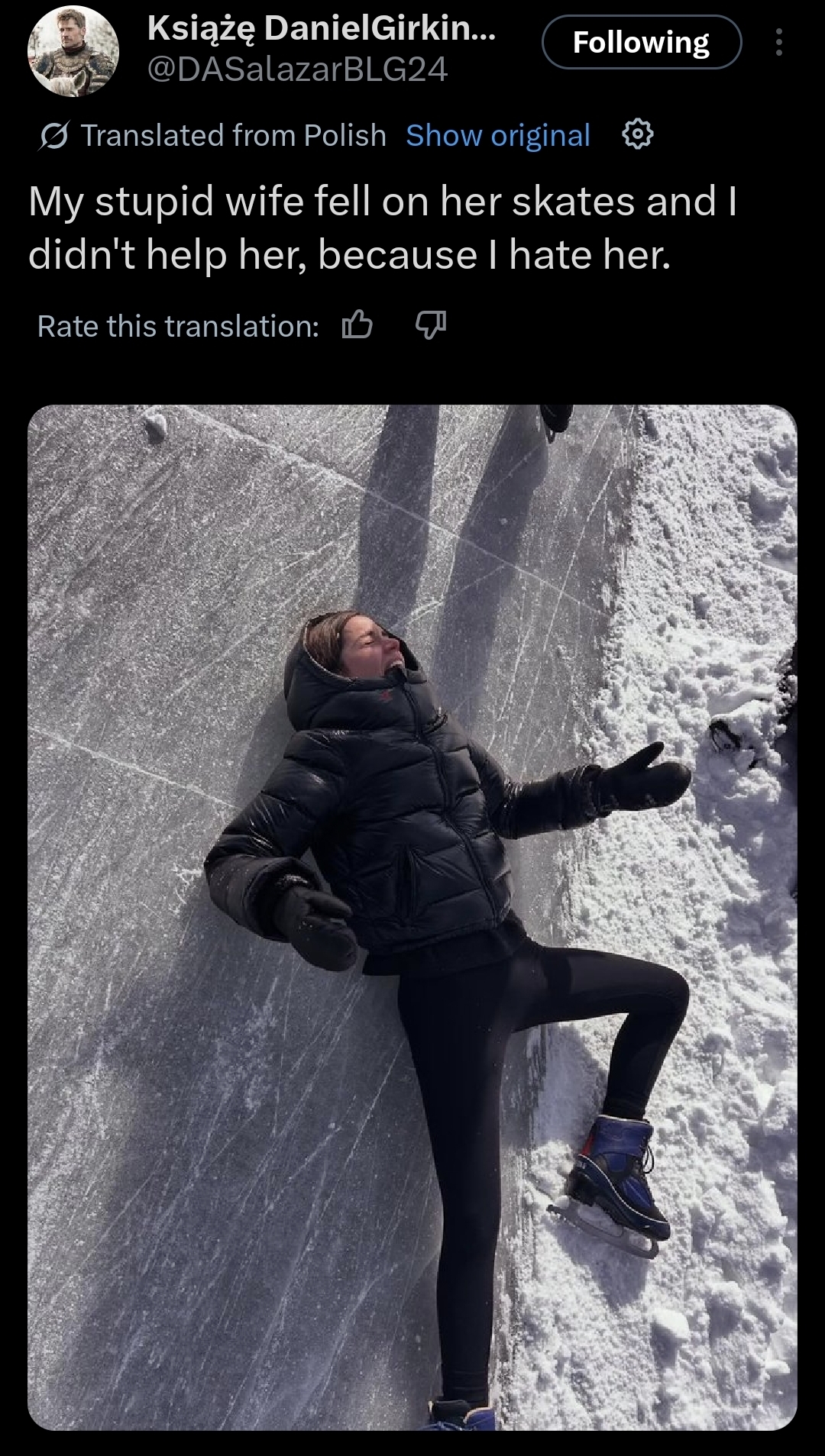This screenshot has height=1456, width=825.
Task: Open the author's profile picture
Action: point(73,51)
